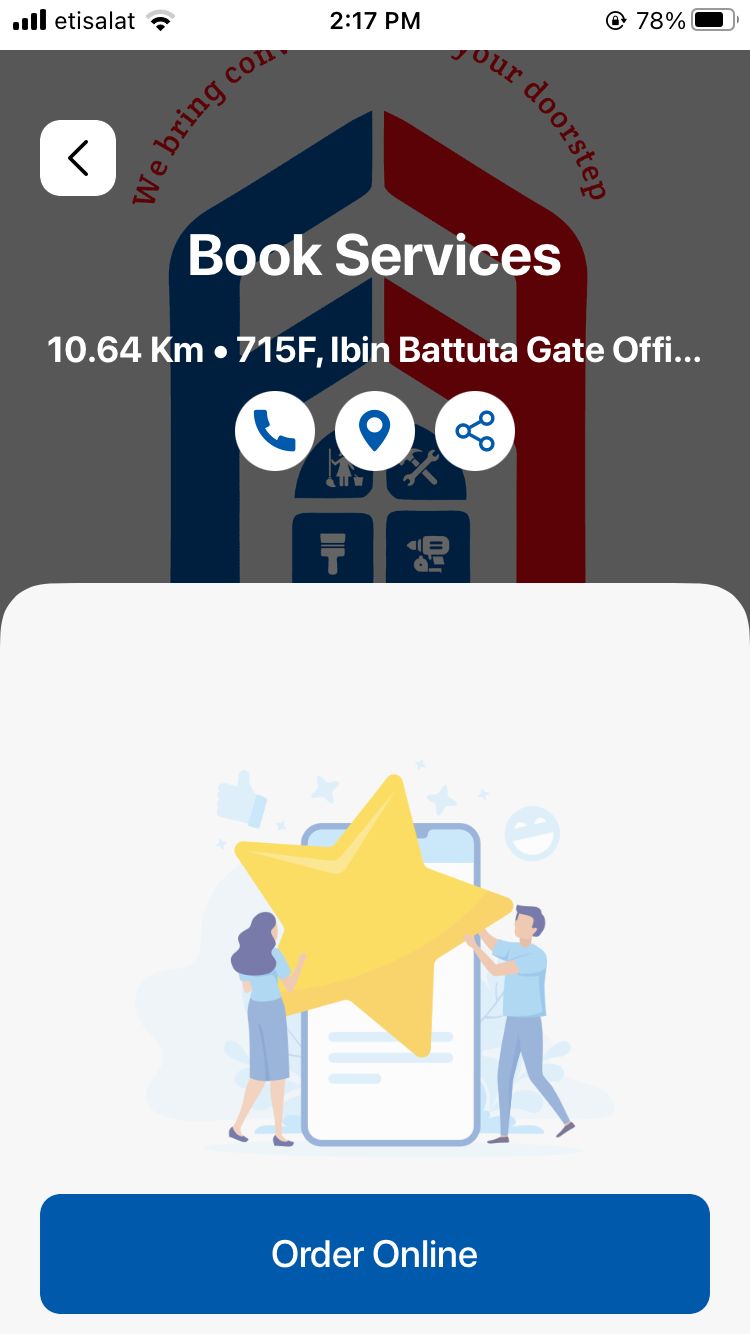The image size is (750, 1334).
Task: Tap the Order Online button
Action: [x=375, y=1253]
